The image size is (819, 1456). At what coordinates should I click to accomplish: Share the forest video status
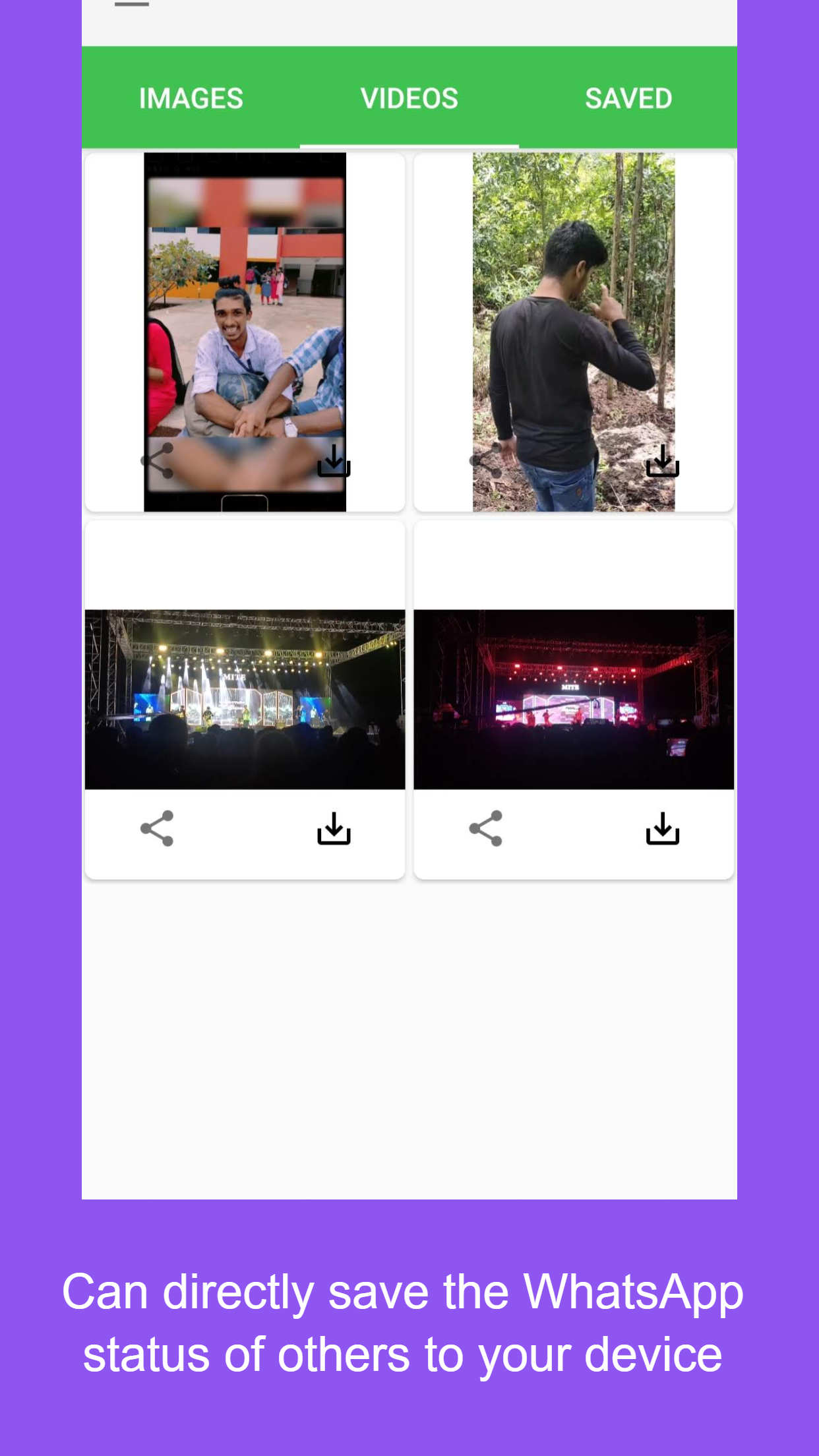(x=485, y=460)
